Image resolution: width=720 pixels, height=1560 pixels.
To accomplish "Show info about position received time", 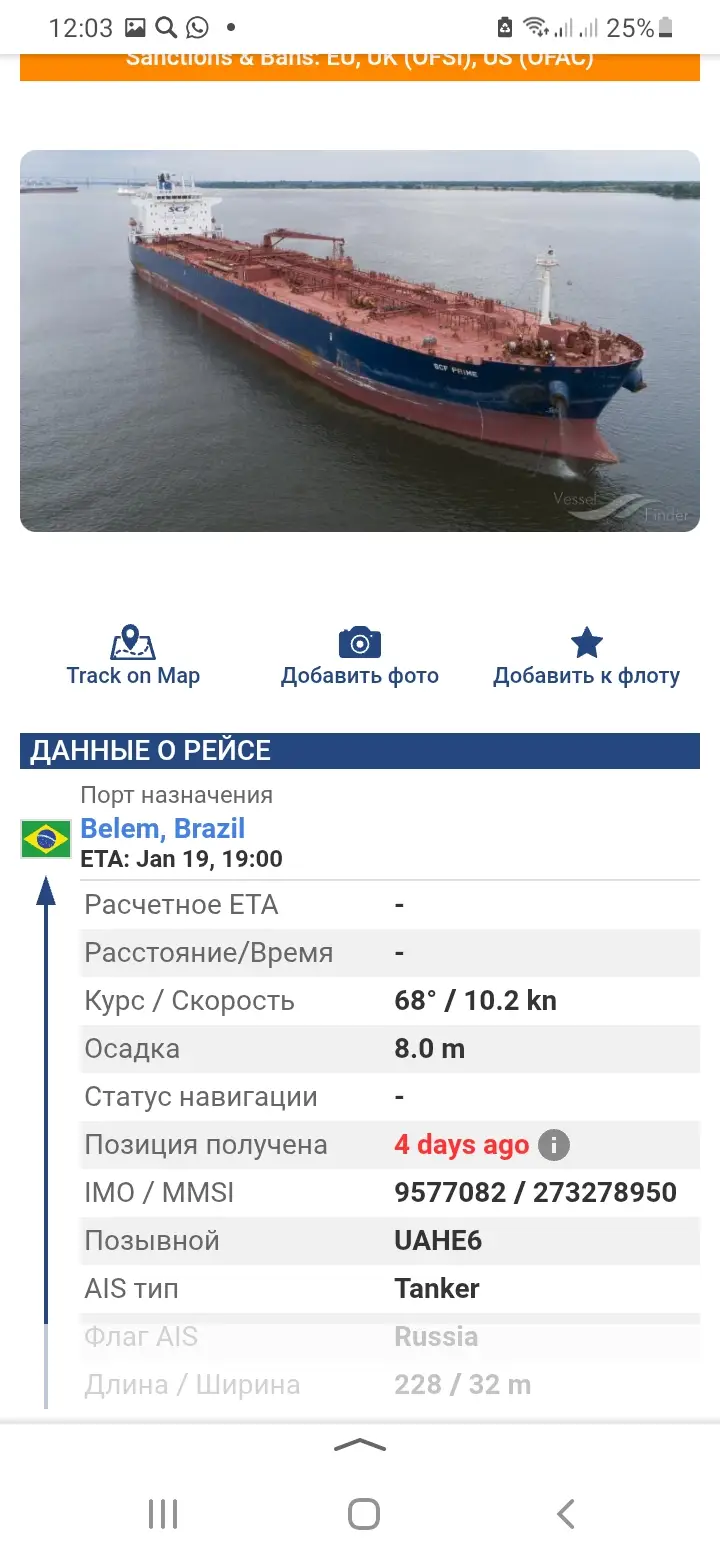I will pyautogui.click(x=554, y=1145).
